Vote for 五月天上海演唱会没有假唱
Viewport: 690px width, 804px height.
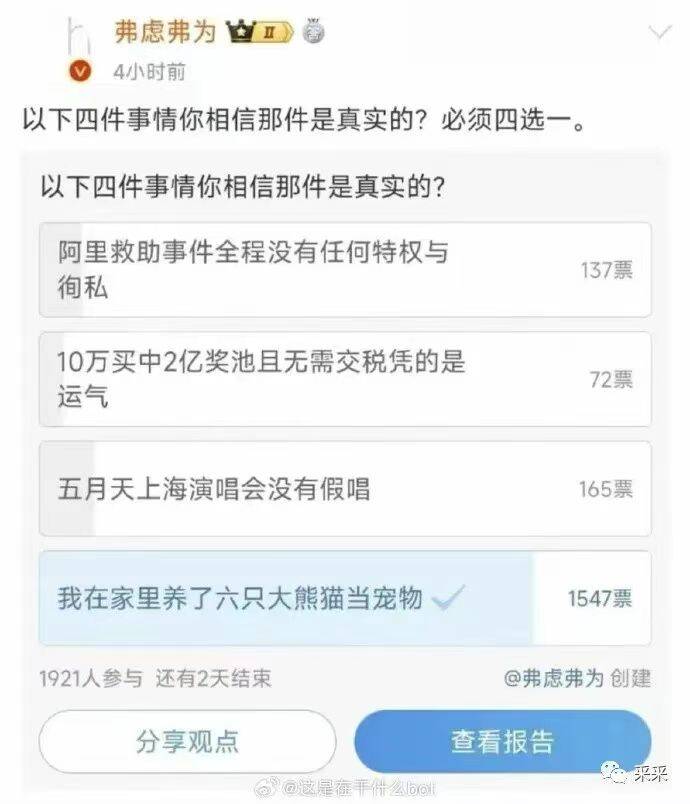tap(344, 489)
